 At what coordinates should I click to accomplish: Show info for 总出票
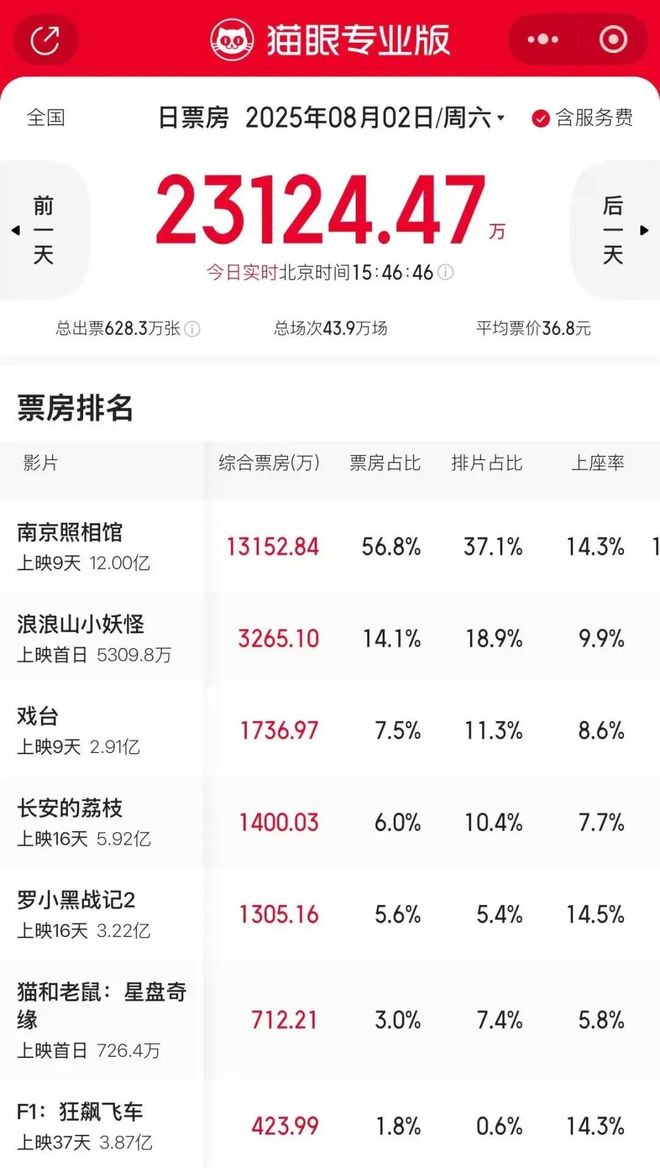click(192, 329)
